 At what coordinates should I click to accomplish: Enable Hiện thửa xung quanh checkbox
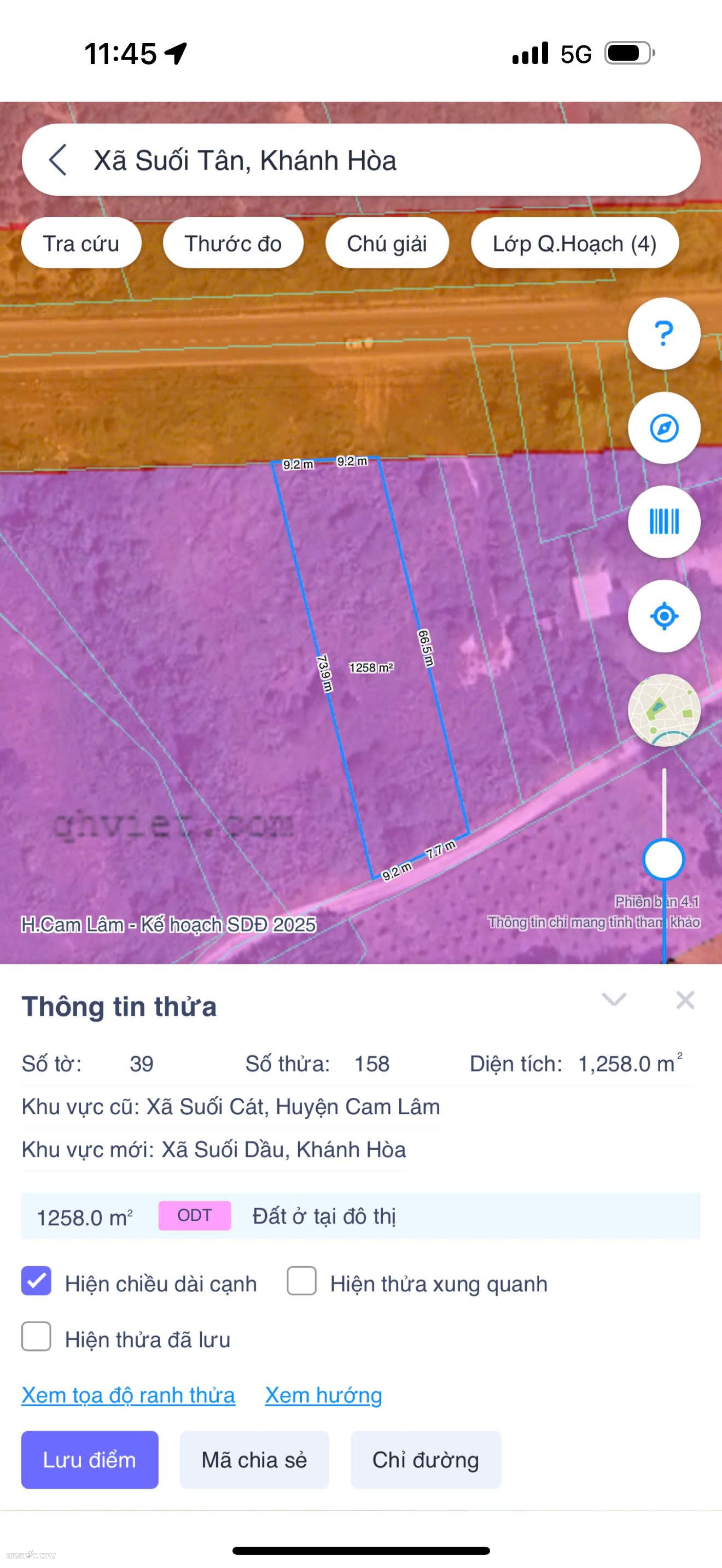[x=301, y=1281]
